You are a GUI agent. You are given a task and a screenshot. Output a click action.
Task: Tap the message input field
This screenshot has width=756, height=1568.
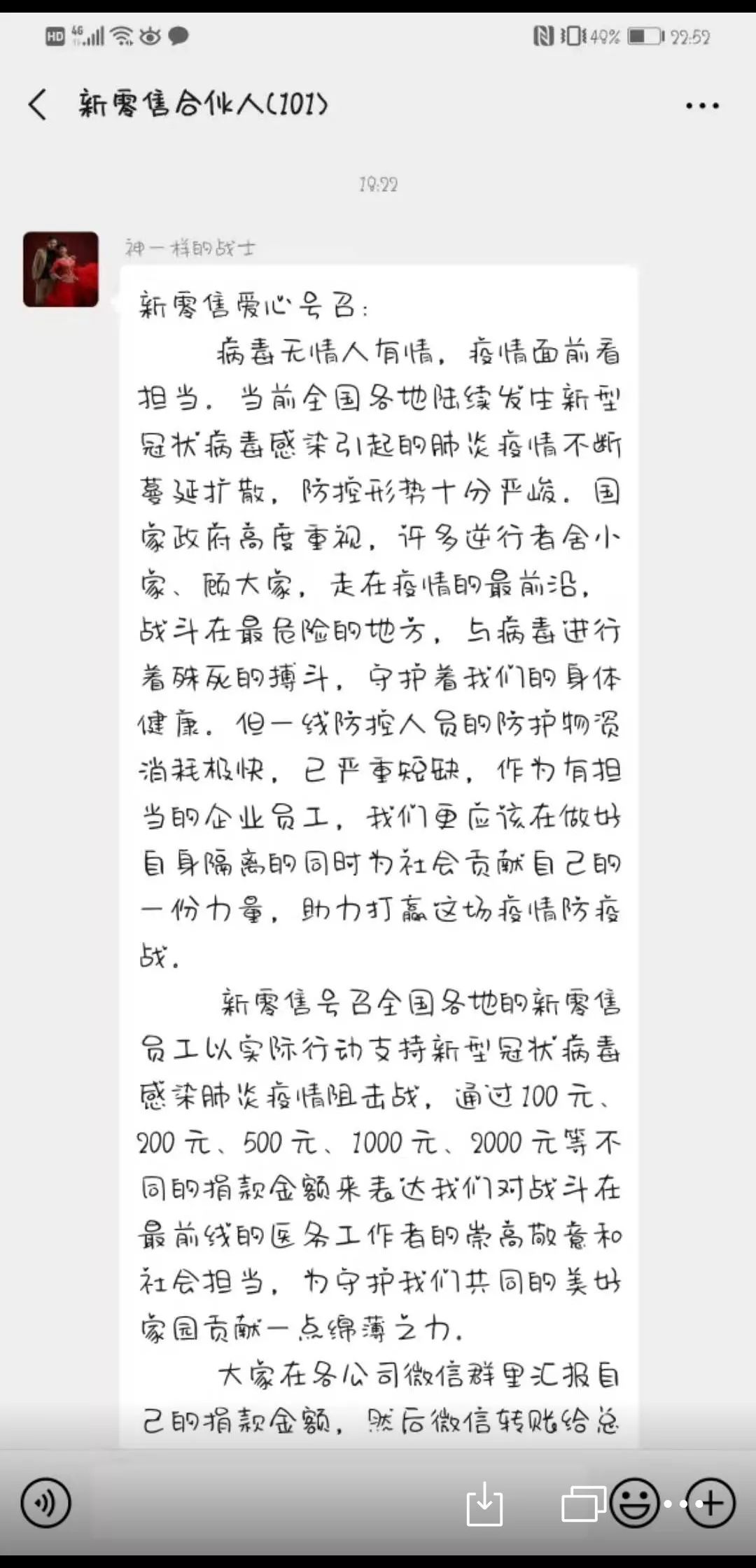[266, 1502]
